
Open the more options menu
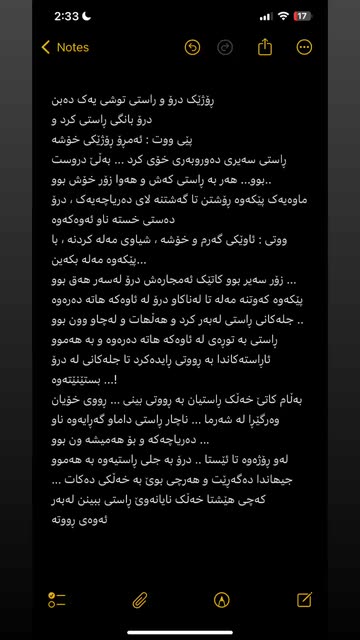(x=304, y=47)
